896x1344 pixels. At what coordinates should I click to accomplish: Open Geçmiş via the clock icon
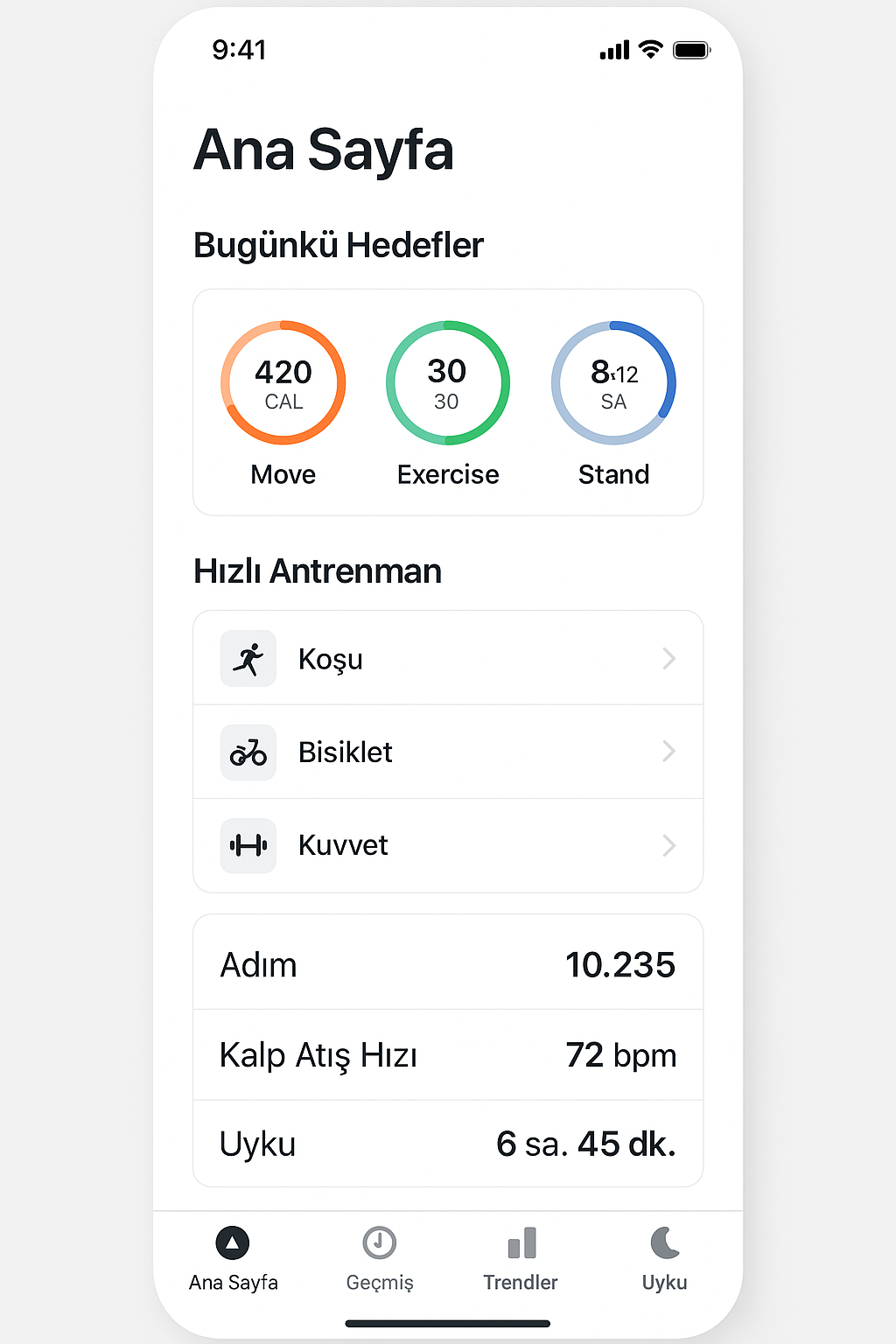[x=378, y=1242]
